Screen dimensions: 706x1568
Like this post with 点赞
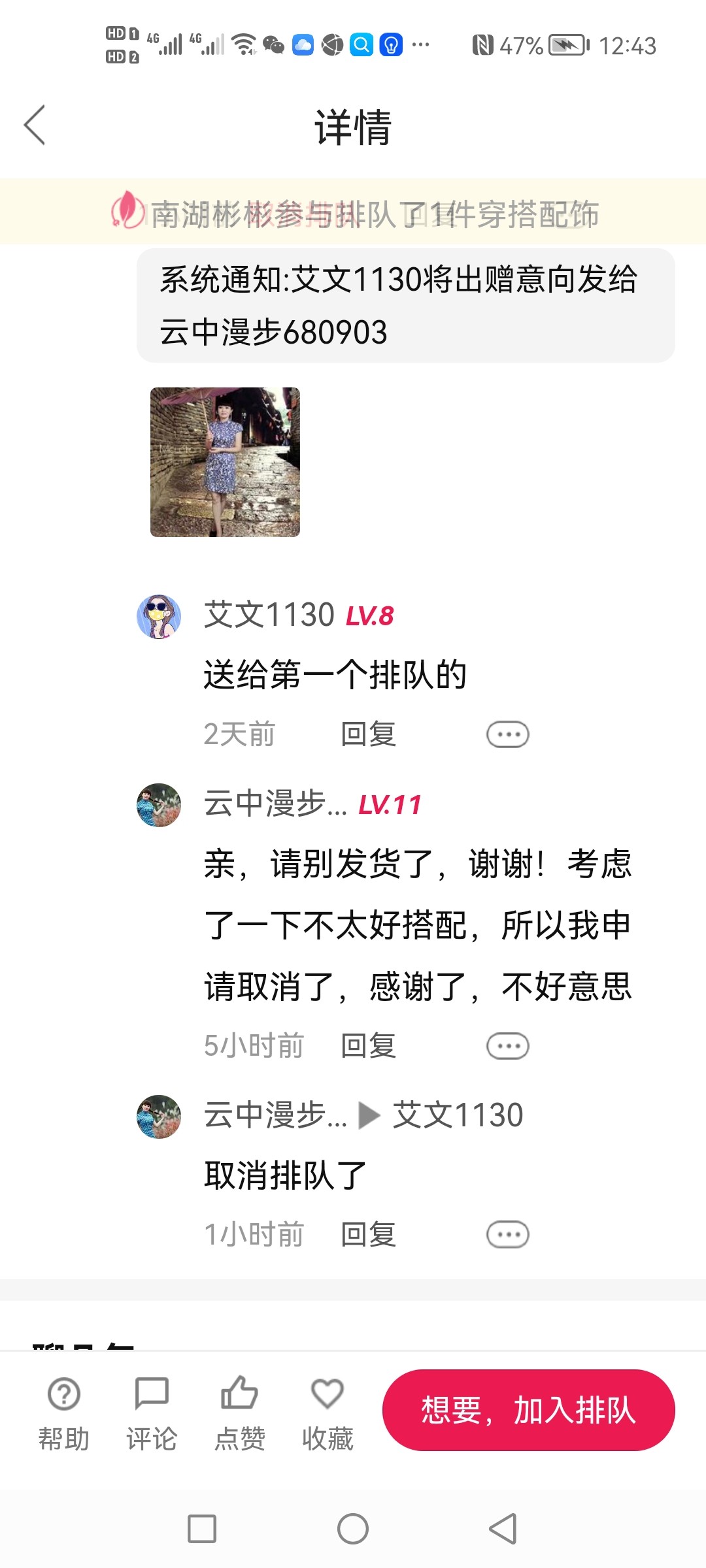[240, 1410]
